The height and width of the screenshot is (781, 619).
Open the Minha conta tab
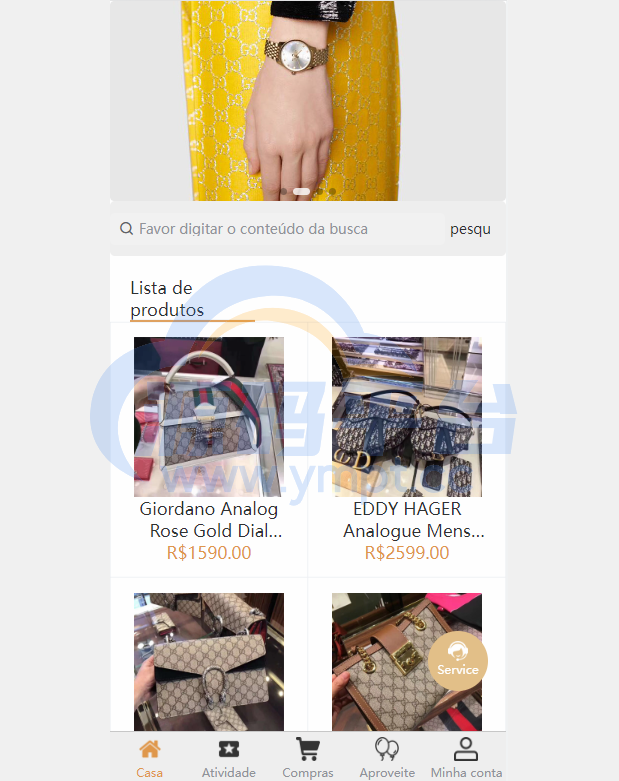[x=466, y=757]
